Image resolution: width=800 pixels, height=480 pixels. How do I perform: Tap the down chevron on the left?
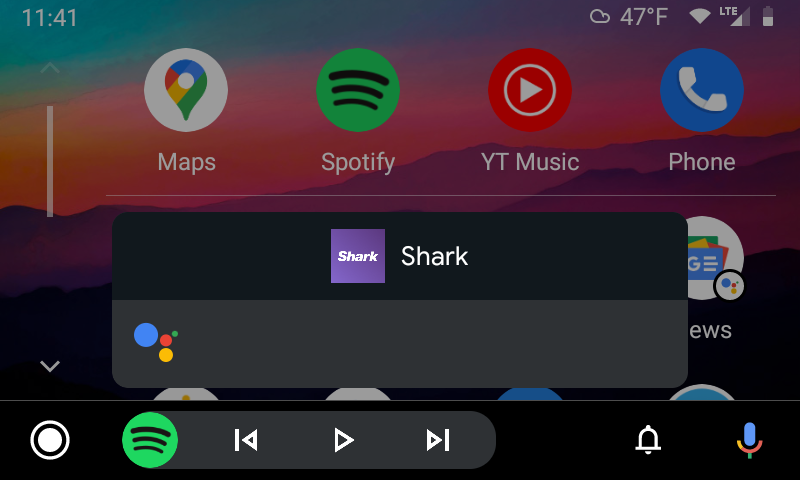(x=50, y=366)
